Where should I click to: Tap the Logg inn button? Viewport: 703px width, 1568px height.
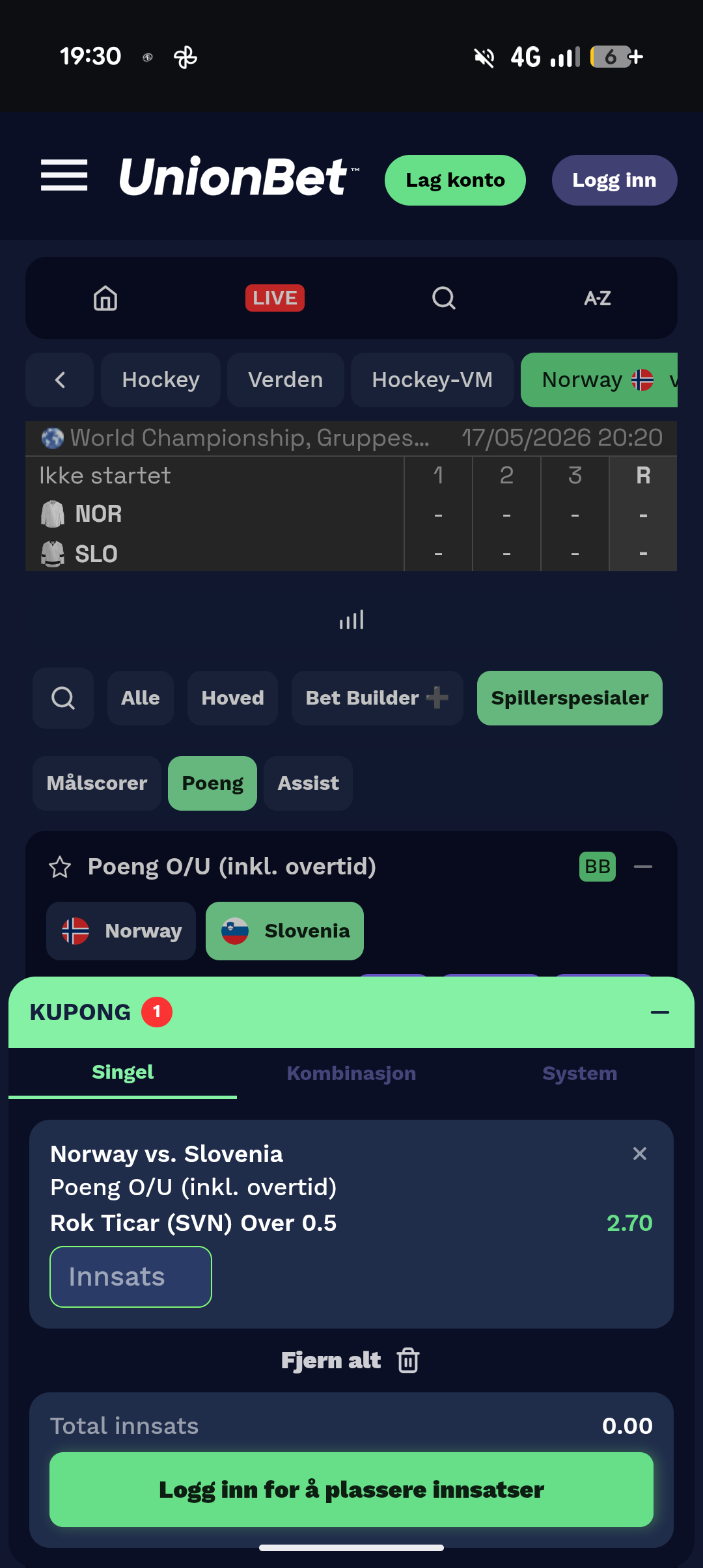pyautogui.click(x=614, y=180)
